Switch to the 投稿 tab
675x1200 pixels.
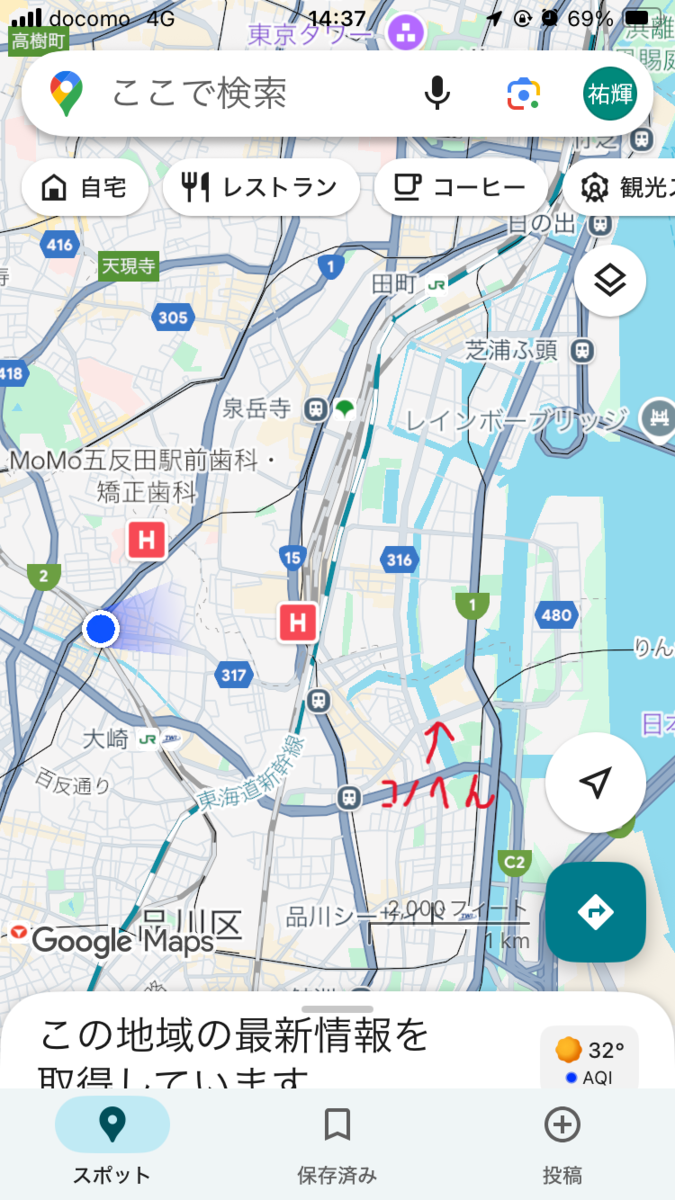point(562,1143)
